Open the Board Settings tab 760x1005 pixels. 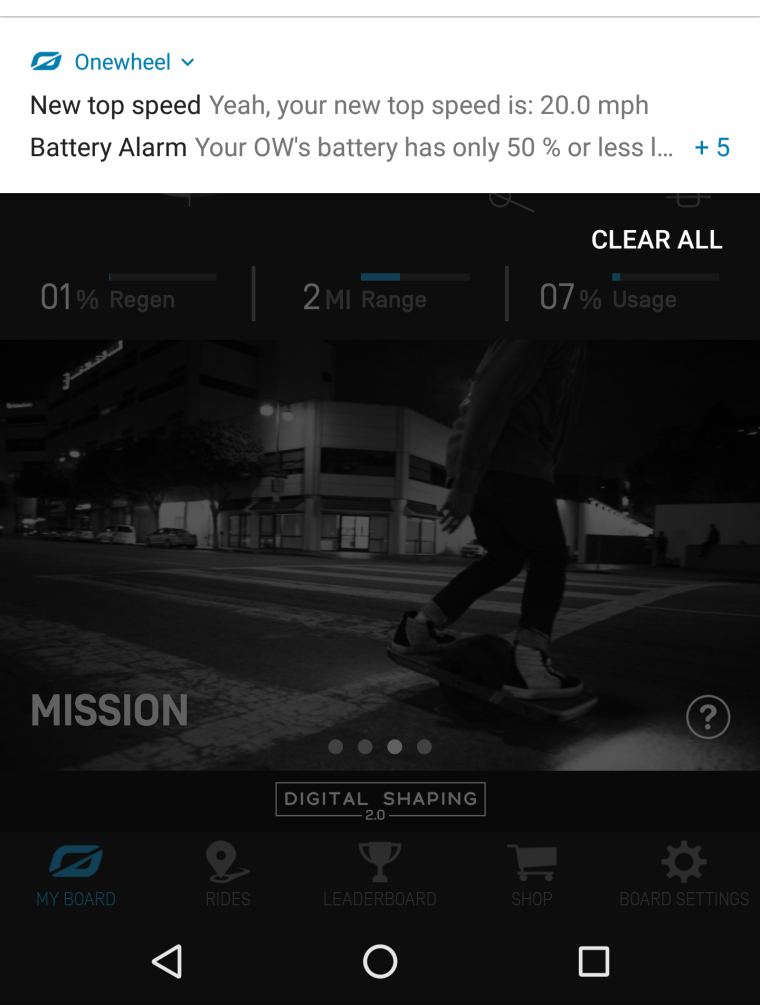684,875
